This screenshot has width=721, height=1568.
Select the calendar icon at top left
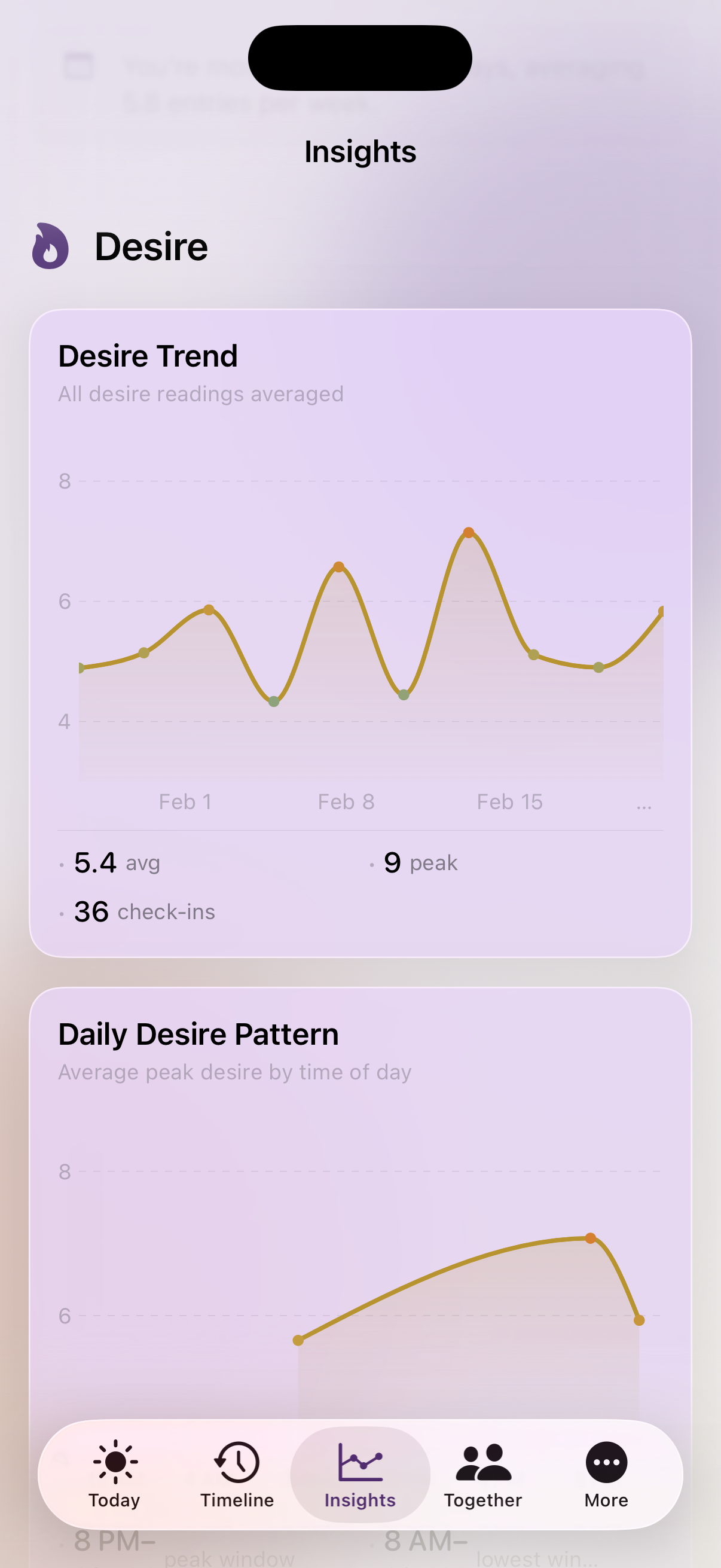[x=78, y=67]
